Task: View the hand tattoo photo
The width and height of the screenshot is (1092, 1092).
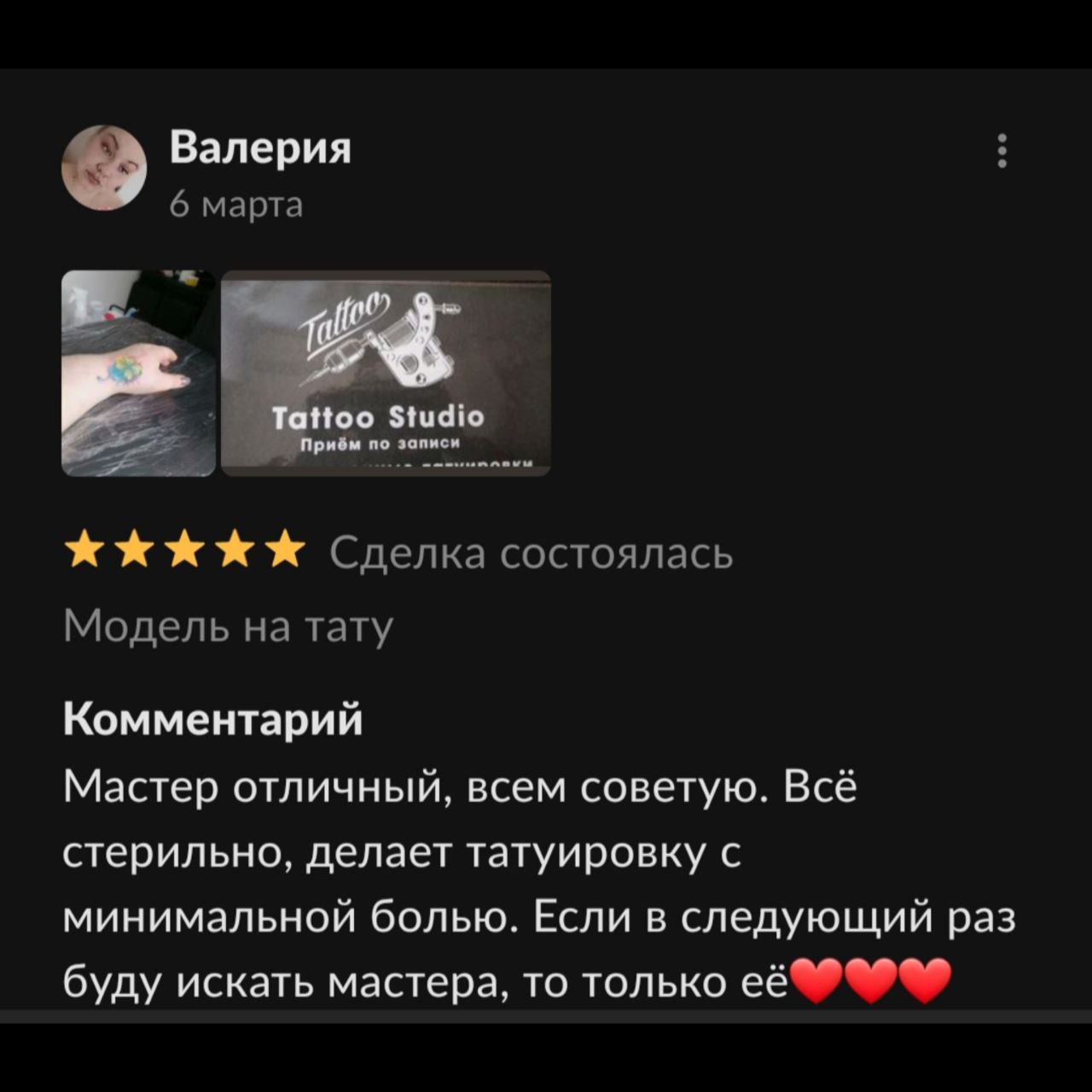Action: coord(138,373)
